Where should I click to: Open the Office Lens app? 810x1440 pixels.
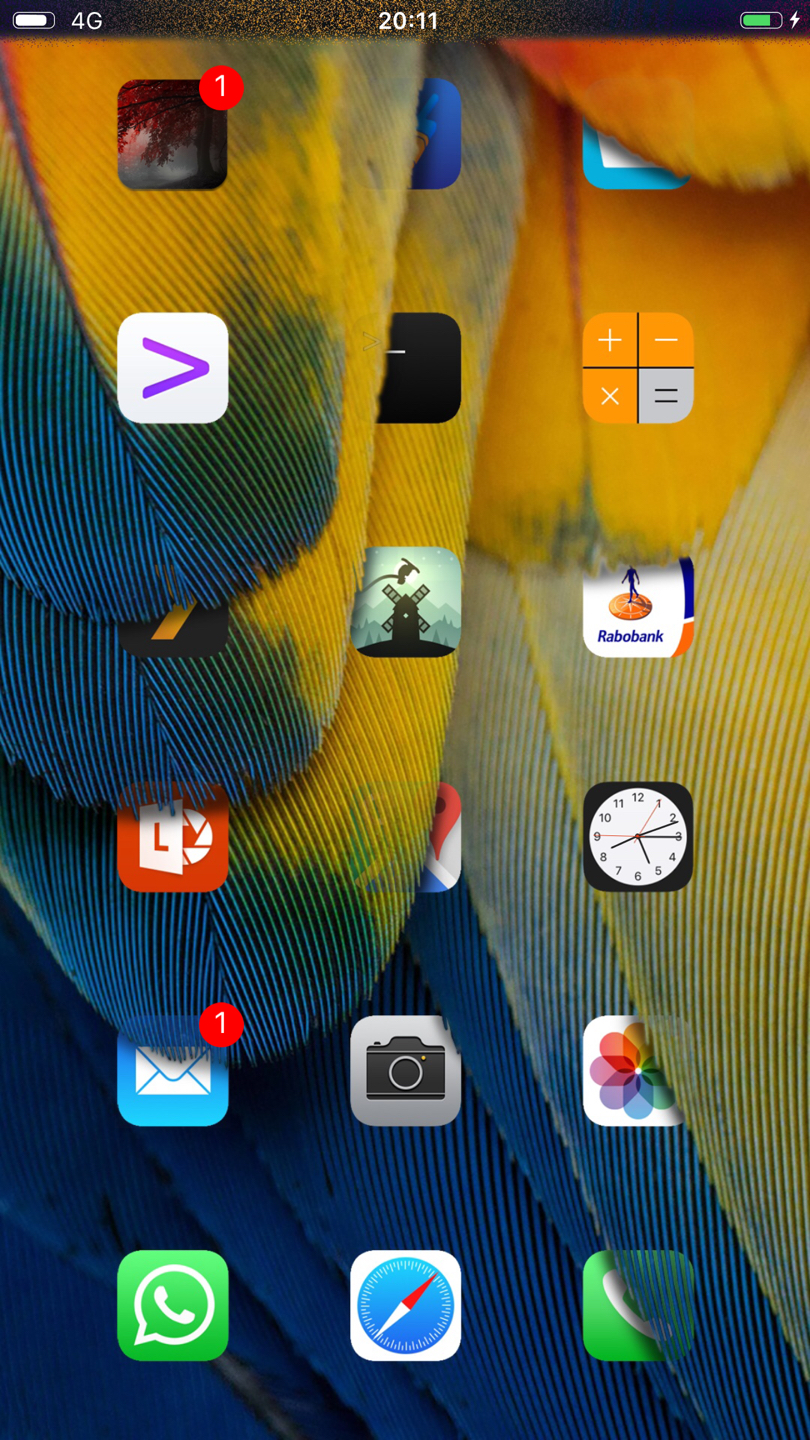[172, 838]
